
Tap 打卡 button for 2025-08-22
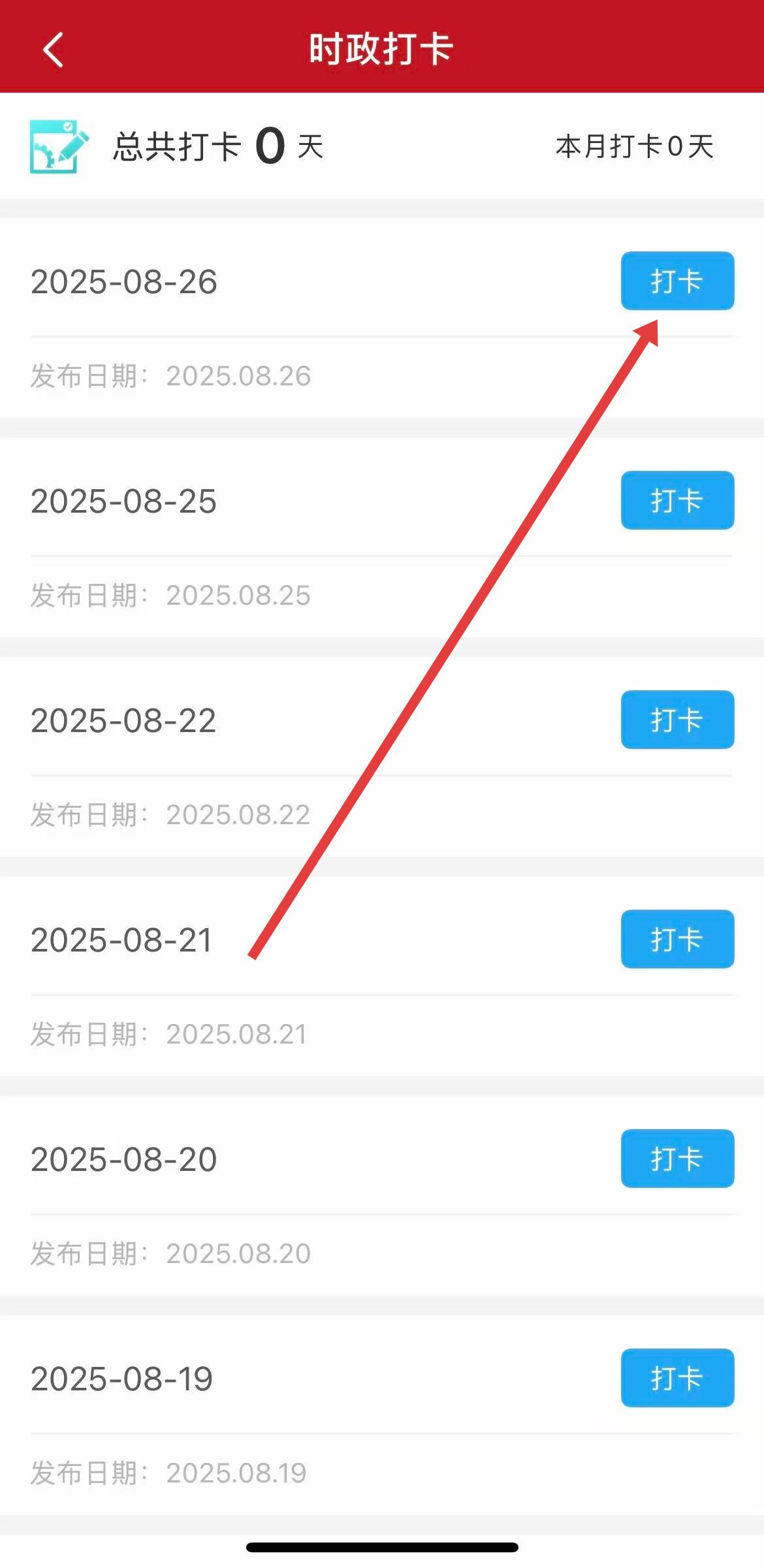pos(677,720)
